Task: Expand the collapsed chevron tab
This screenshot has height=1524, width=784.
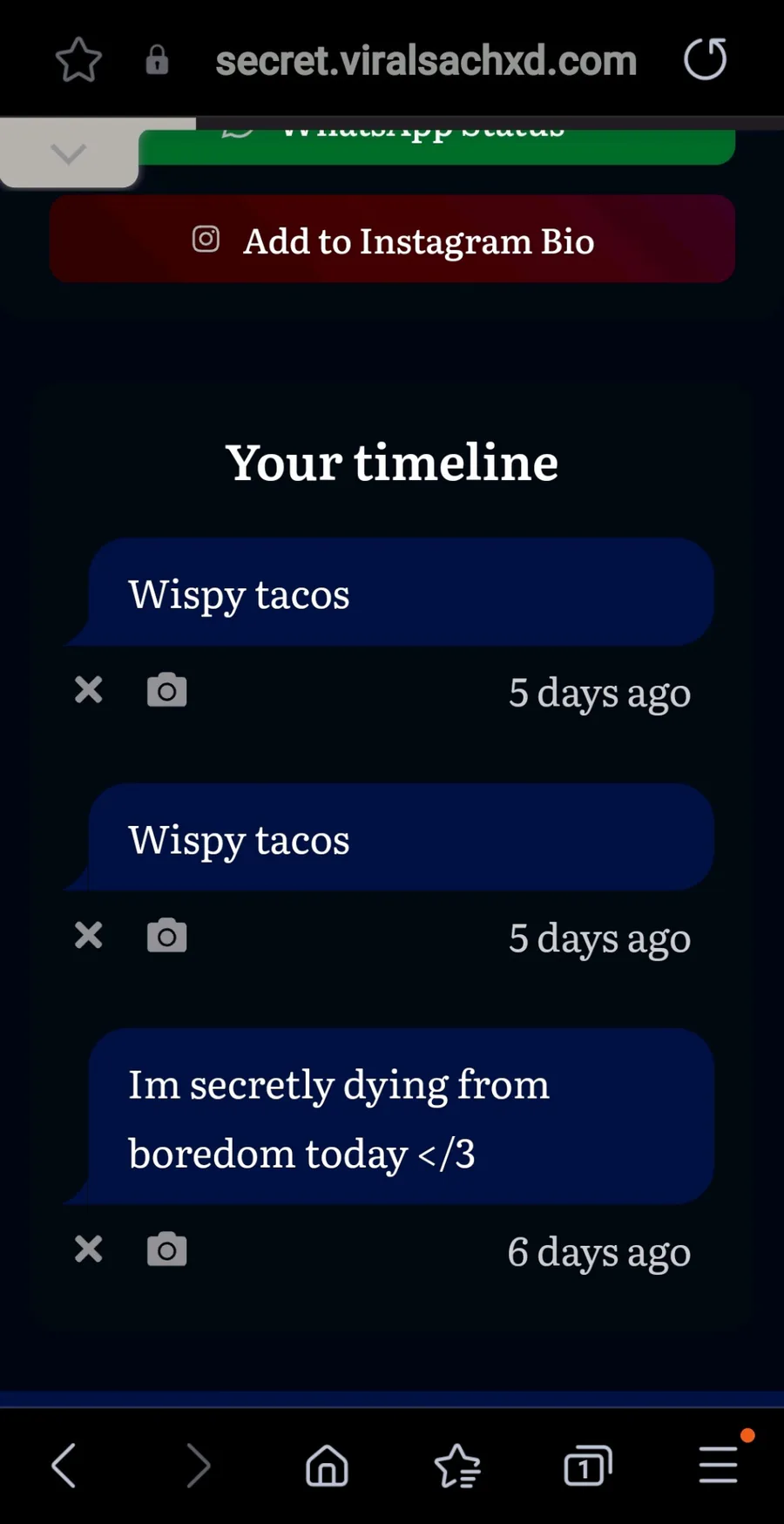Action: coord(69,153)
